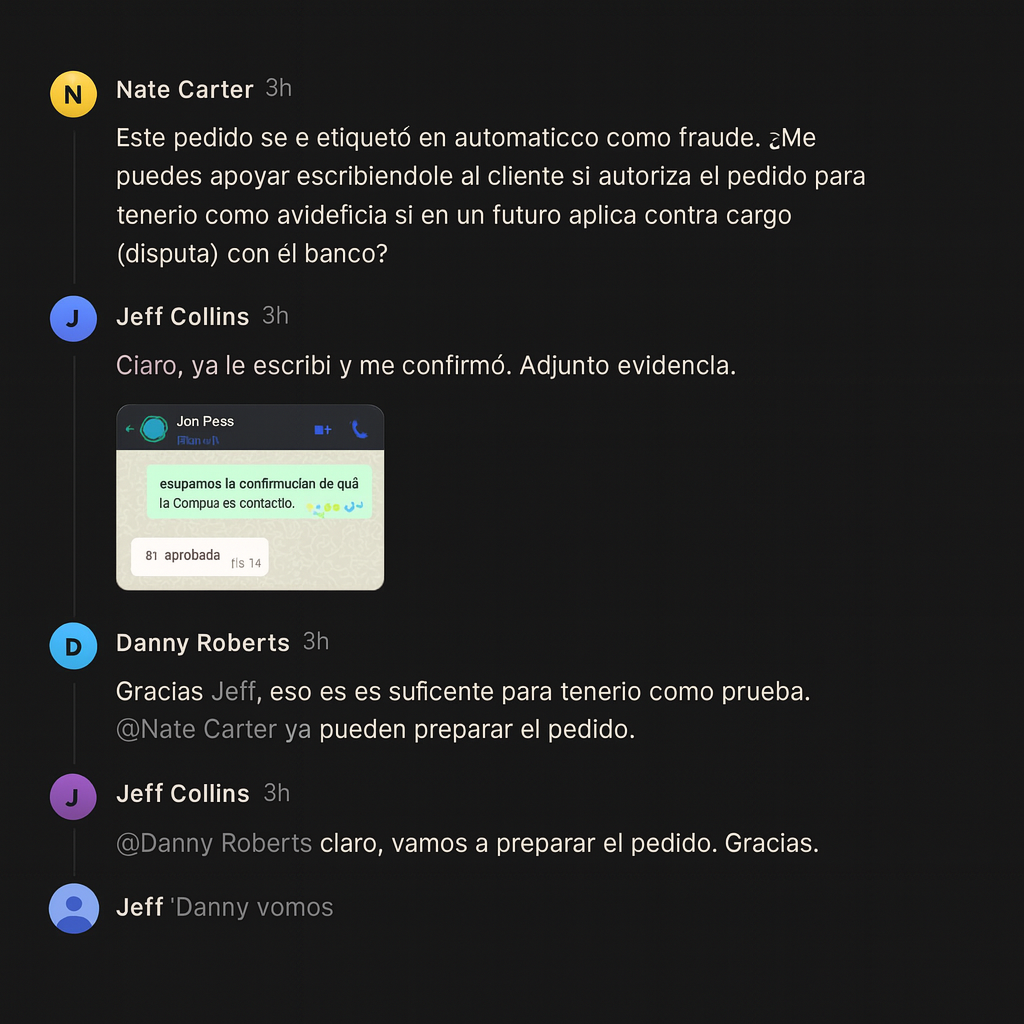
Task: Open the attached evidence screenshot from Jeff Collins
Action: coord(250,497)
